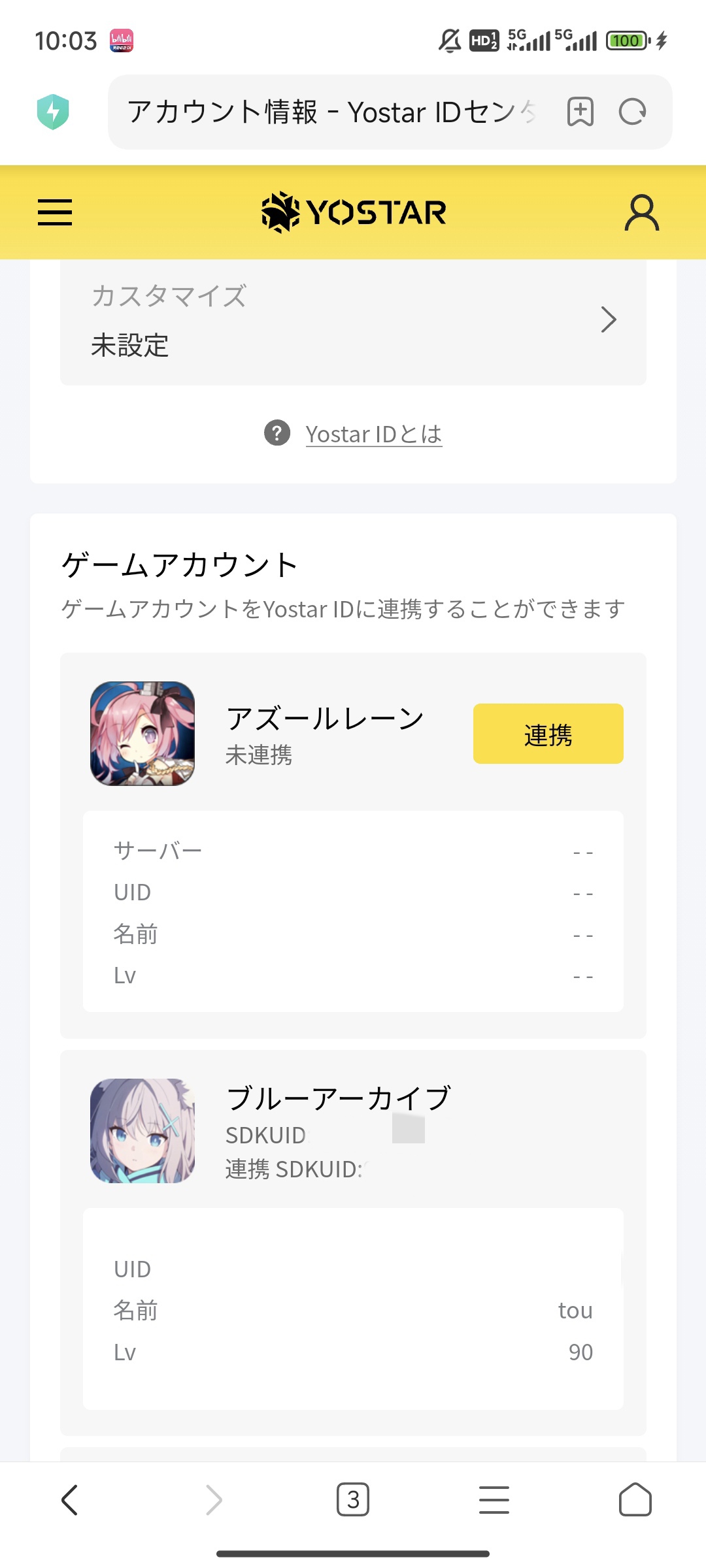This screenshot has height=1568, width=706.
Task: Reload the page in the browser
Action: [632, 112]
